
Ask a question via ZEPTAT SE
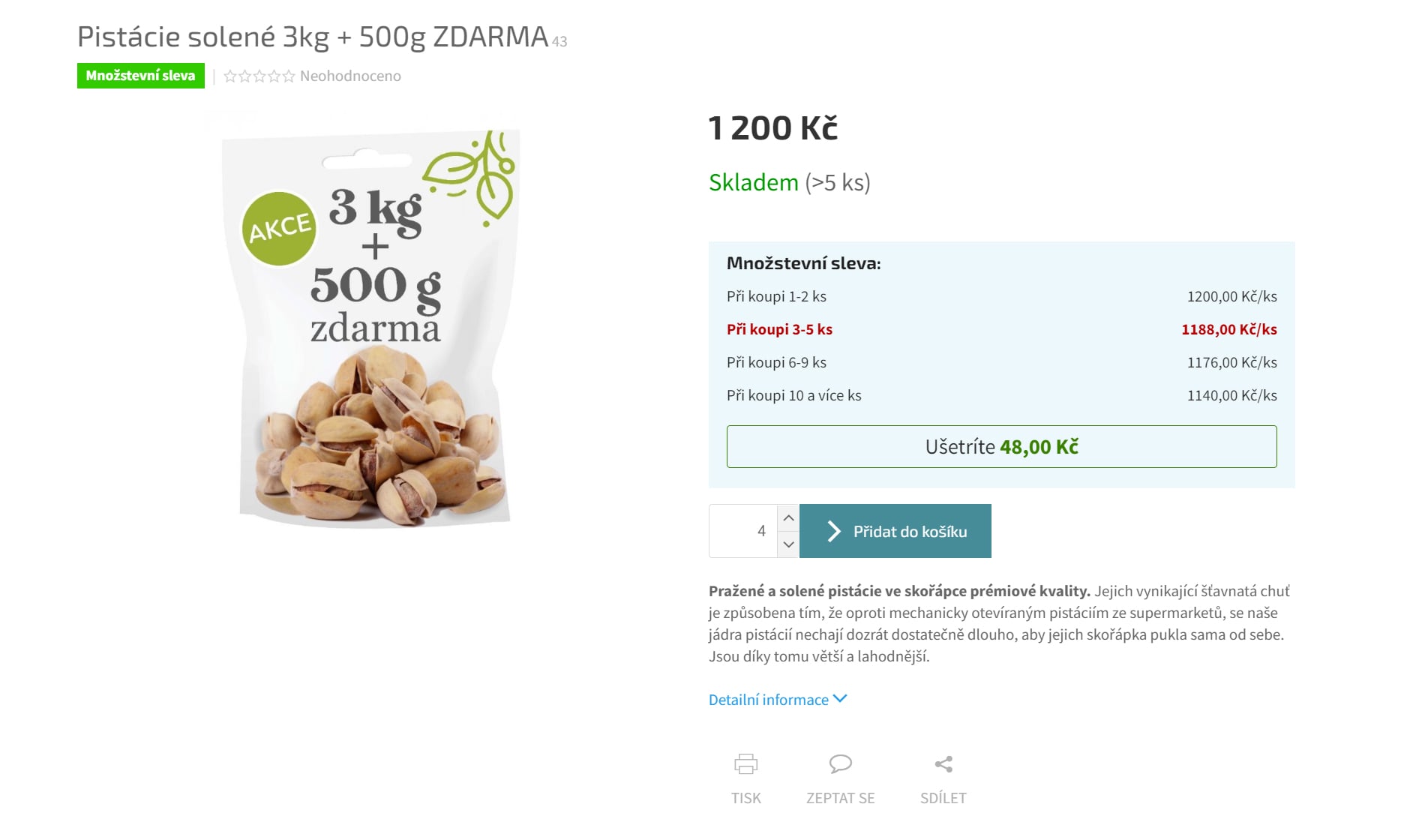point(840,778)
